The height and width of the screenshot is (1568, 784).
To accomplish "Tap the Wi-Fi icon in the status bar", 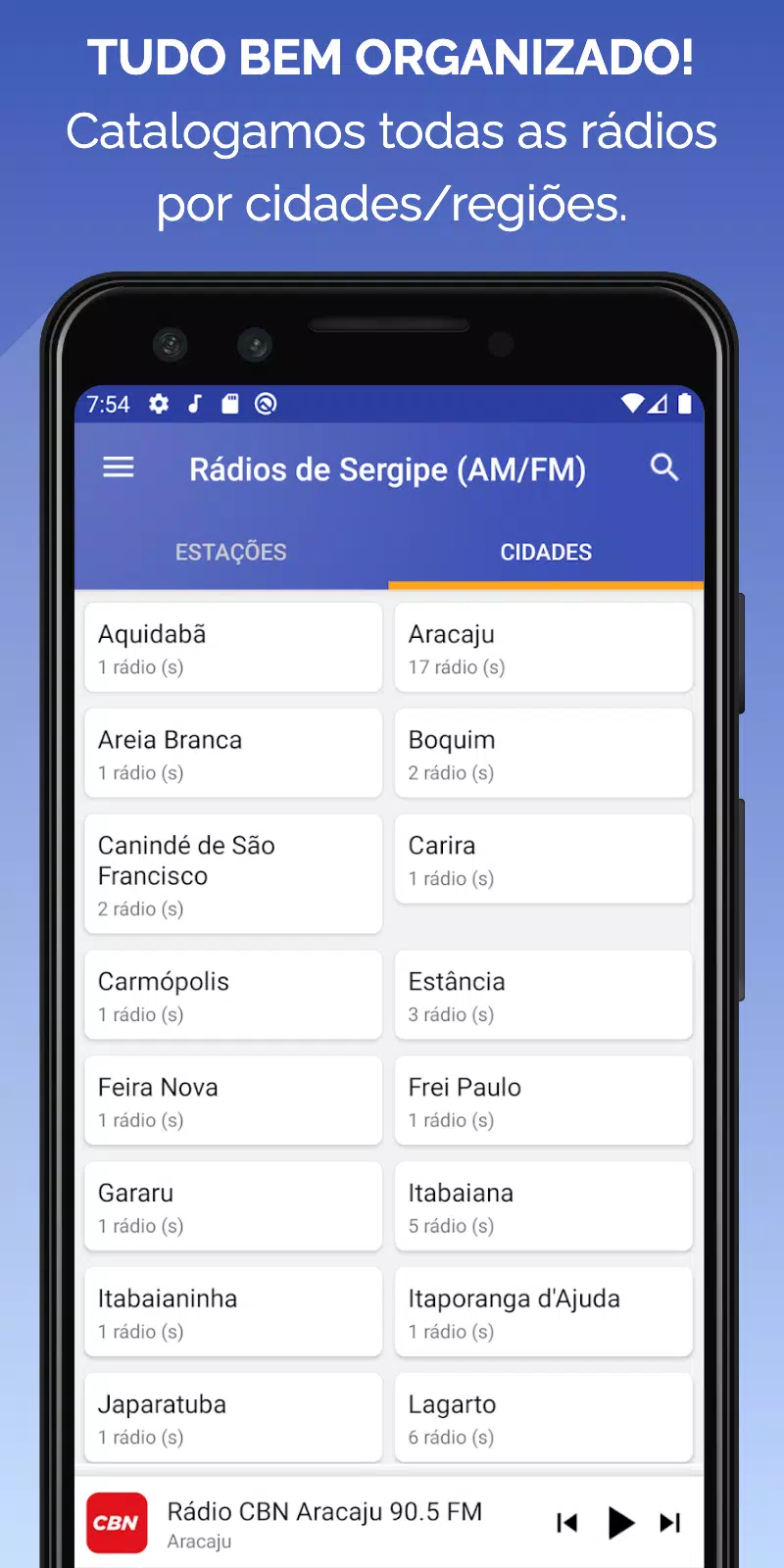I will (631, 403).
